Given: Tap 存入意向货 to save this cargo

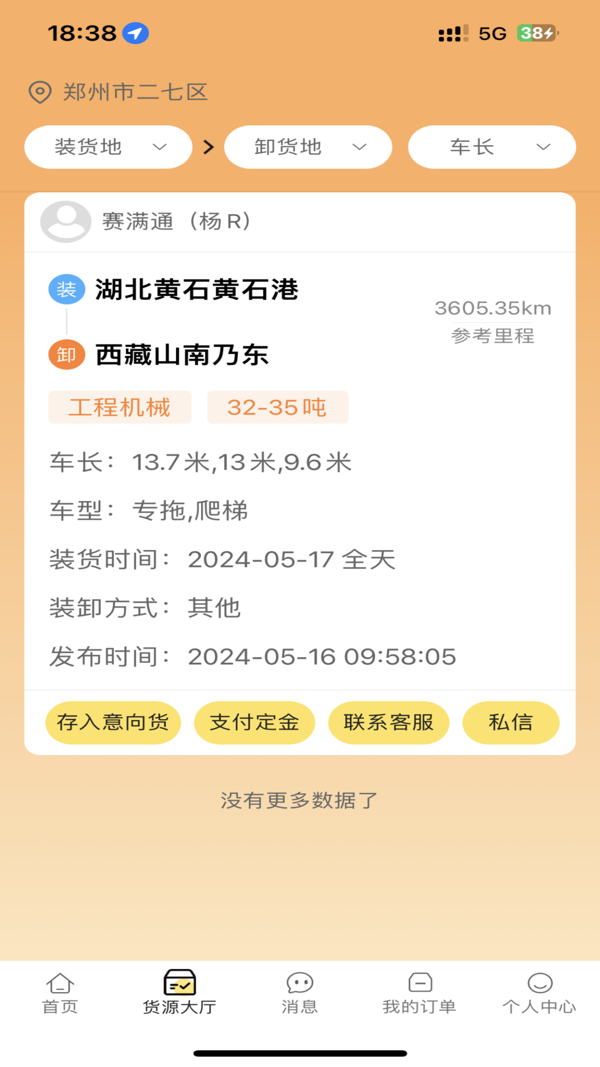Looking at the screenshot, I should 113,722.
